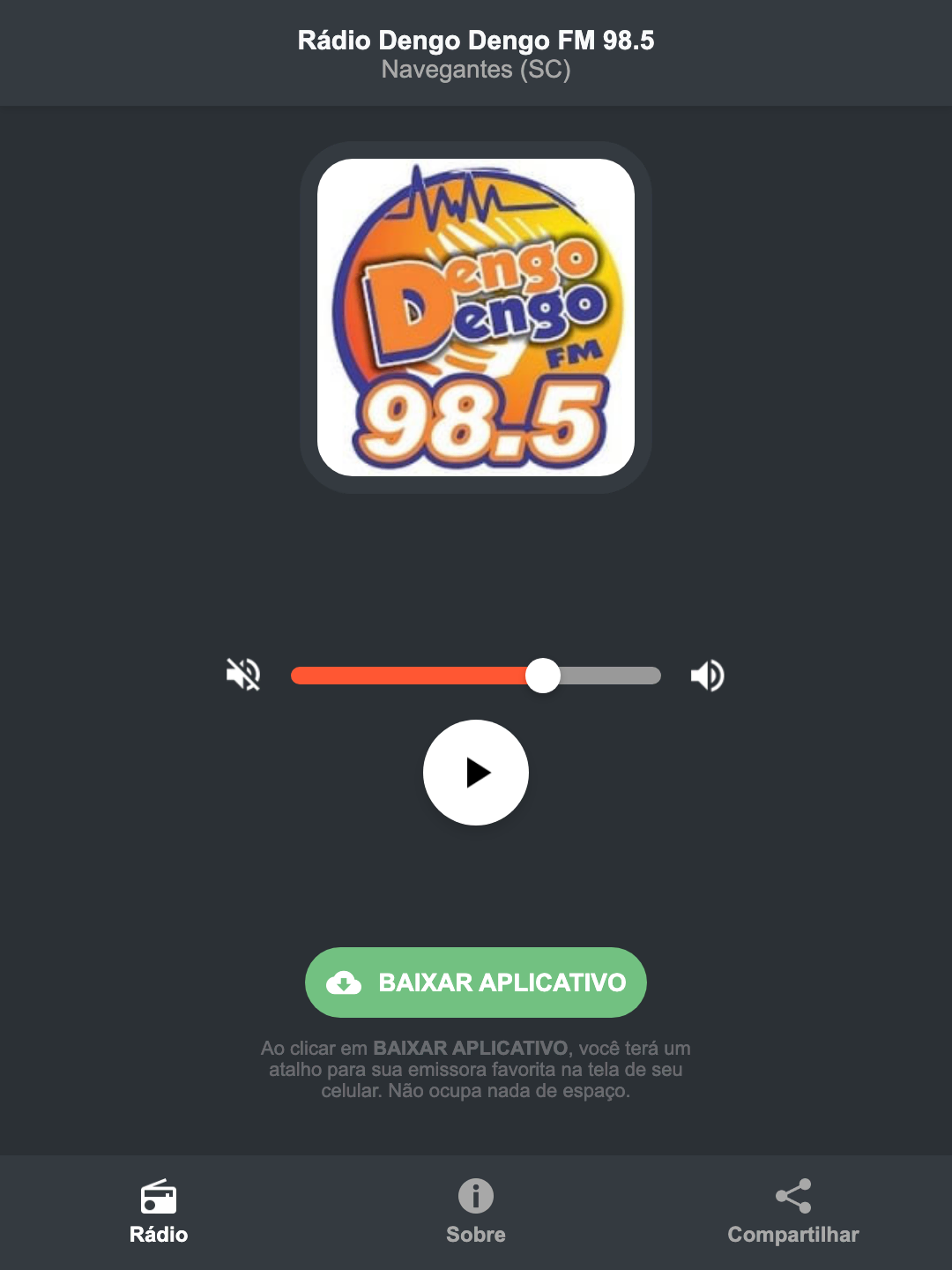
Task: Click the radio icon above Rádio label
Action: pos(158,1198)
